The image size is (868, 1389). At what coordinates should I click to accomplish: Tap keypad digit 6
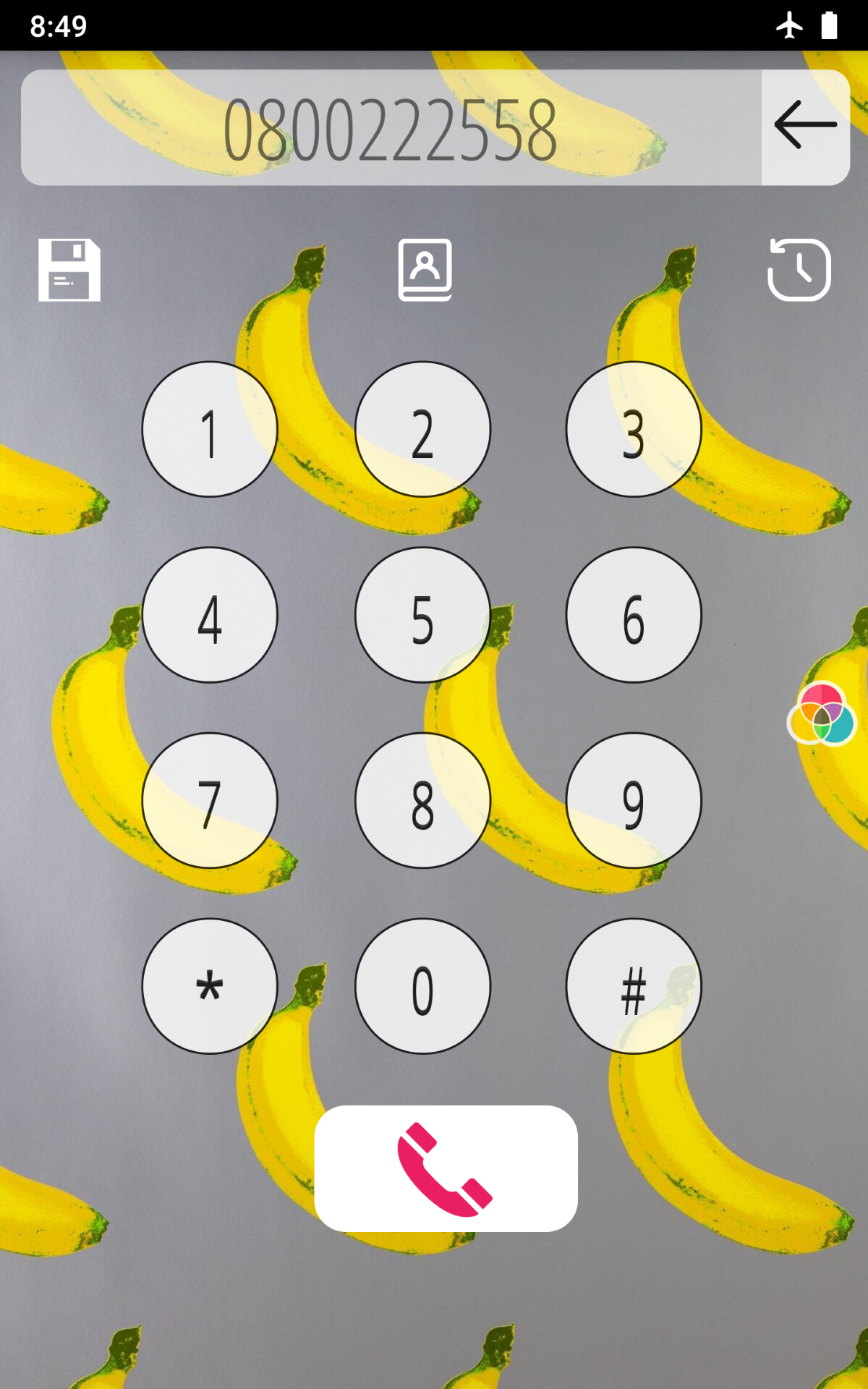[634, 615]
